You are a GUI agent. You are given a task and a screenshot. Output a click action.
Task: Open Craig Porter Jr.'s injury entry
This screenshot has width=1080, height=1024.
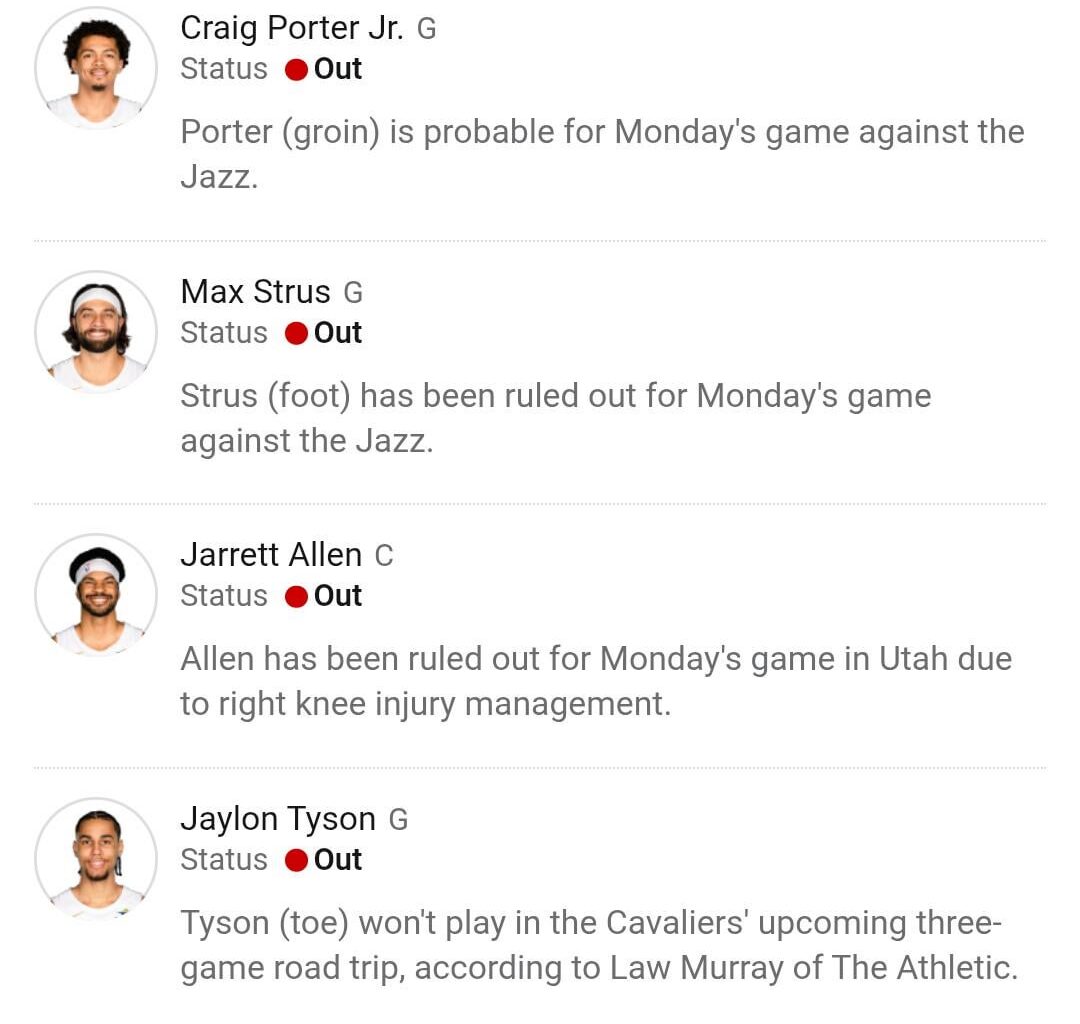291,29
